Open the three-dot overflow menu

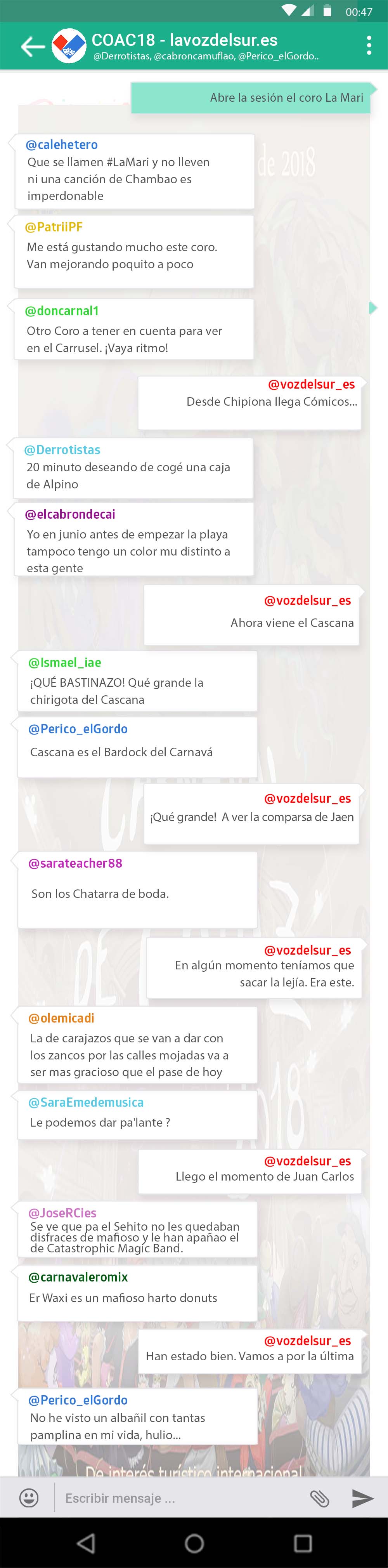[x=369, y=46]
